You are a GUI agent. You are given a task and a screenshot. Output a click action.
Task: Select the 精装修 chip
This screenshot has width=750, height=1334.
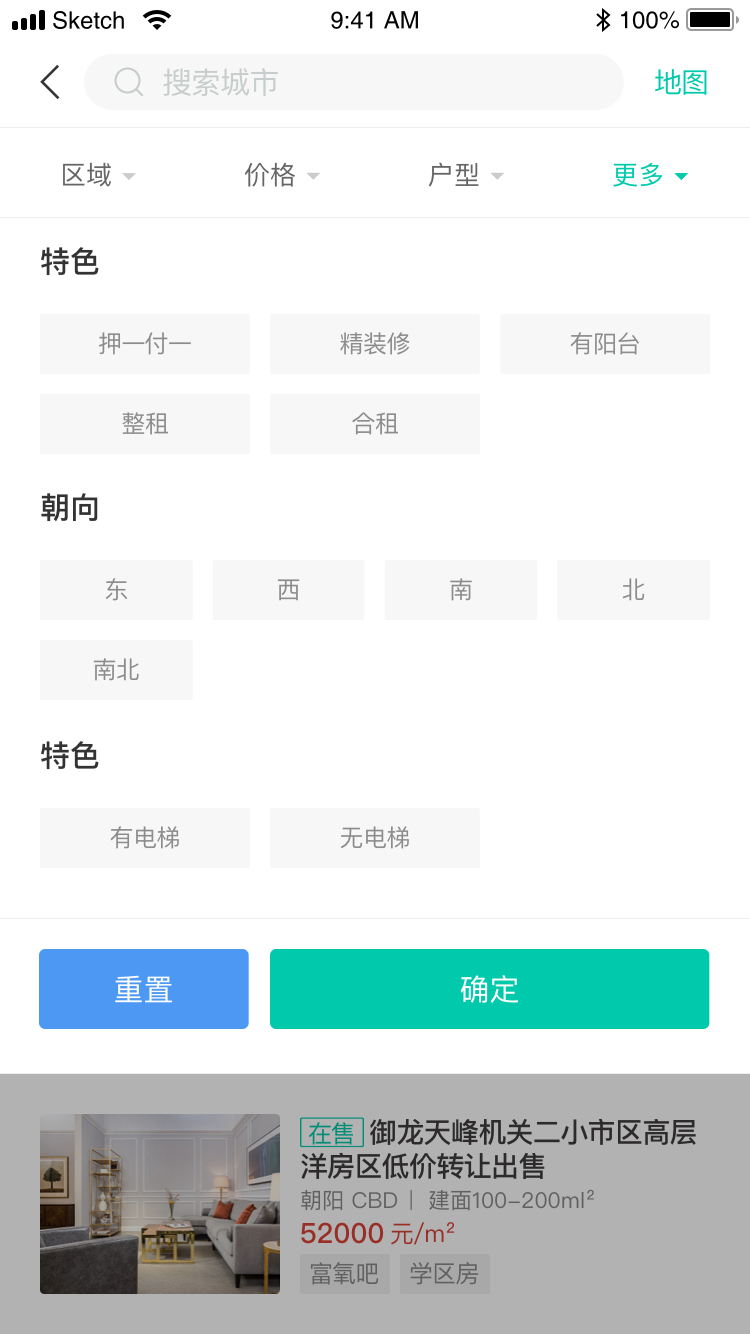(x=375, y=344)
